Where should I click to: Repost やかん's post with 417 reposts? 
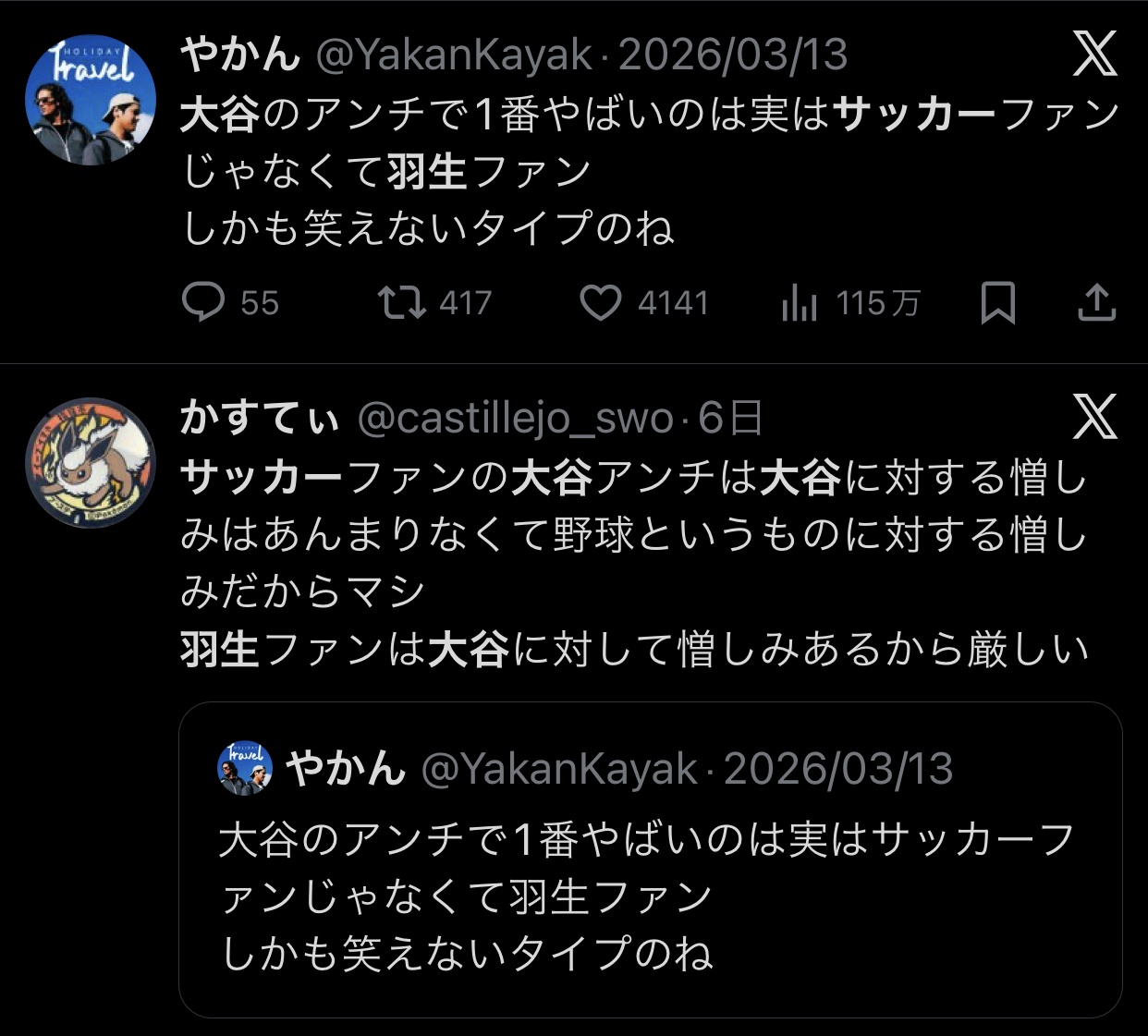click(x=402, y=302)
